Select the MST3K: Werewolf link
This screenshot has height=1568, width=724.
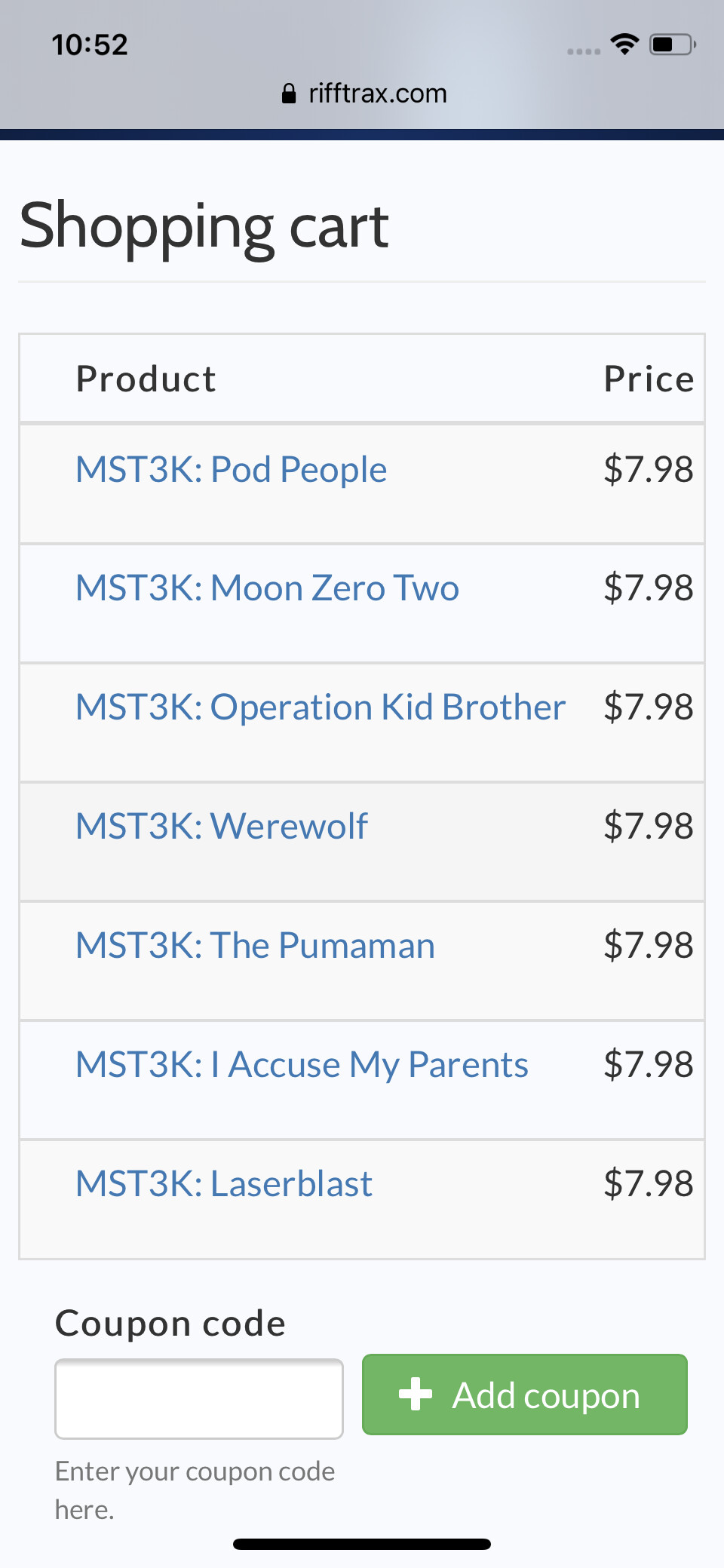221,827
